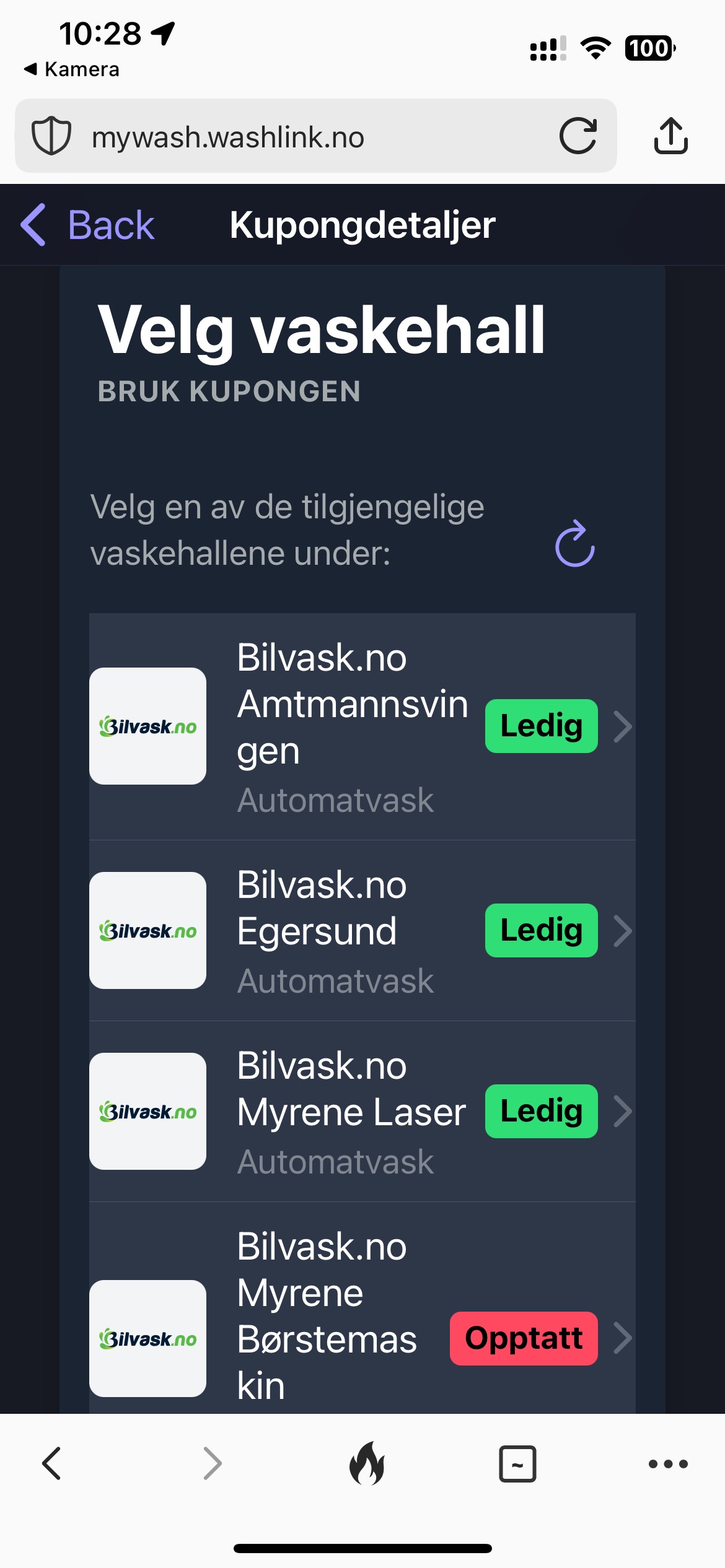Select Bilvask.no Amtmannsvingen car wash
This screenshot has height=1568, width=725.
coord(362,726)
